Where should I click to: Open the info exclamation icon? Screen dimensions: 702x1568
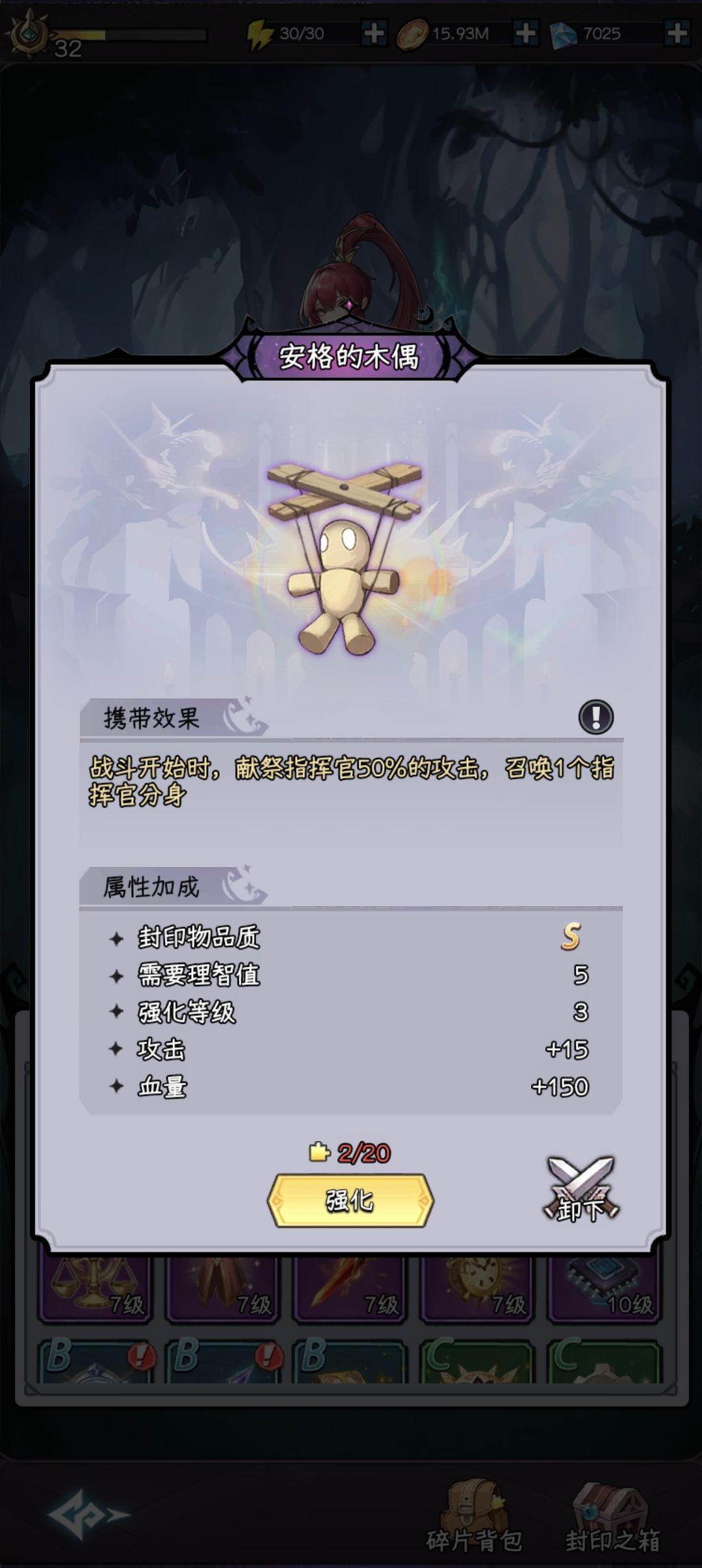595,717
